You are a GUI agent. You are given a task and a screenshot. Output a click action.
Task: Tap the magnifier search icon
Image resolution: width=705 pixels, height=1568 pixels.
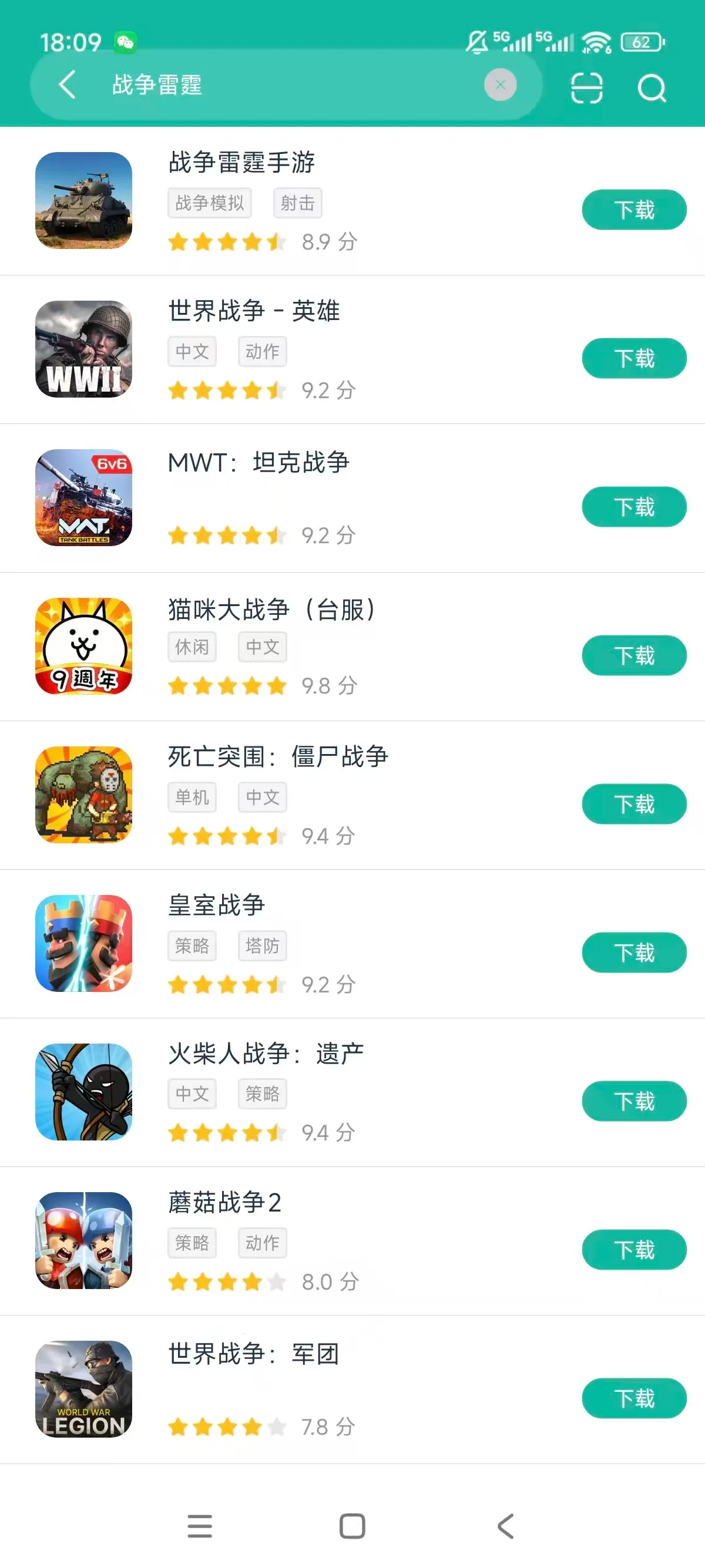(652, 87)
